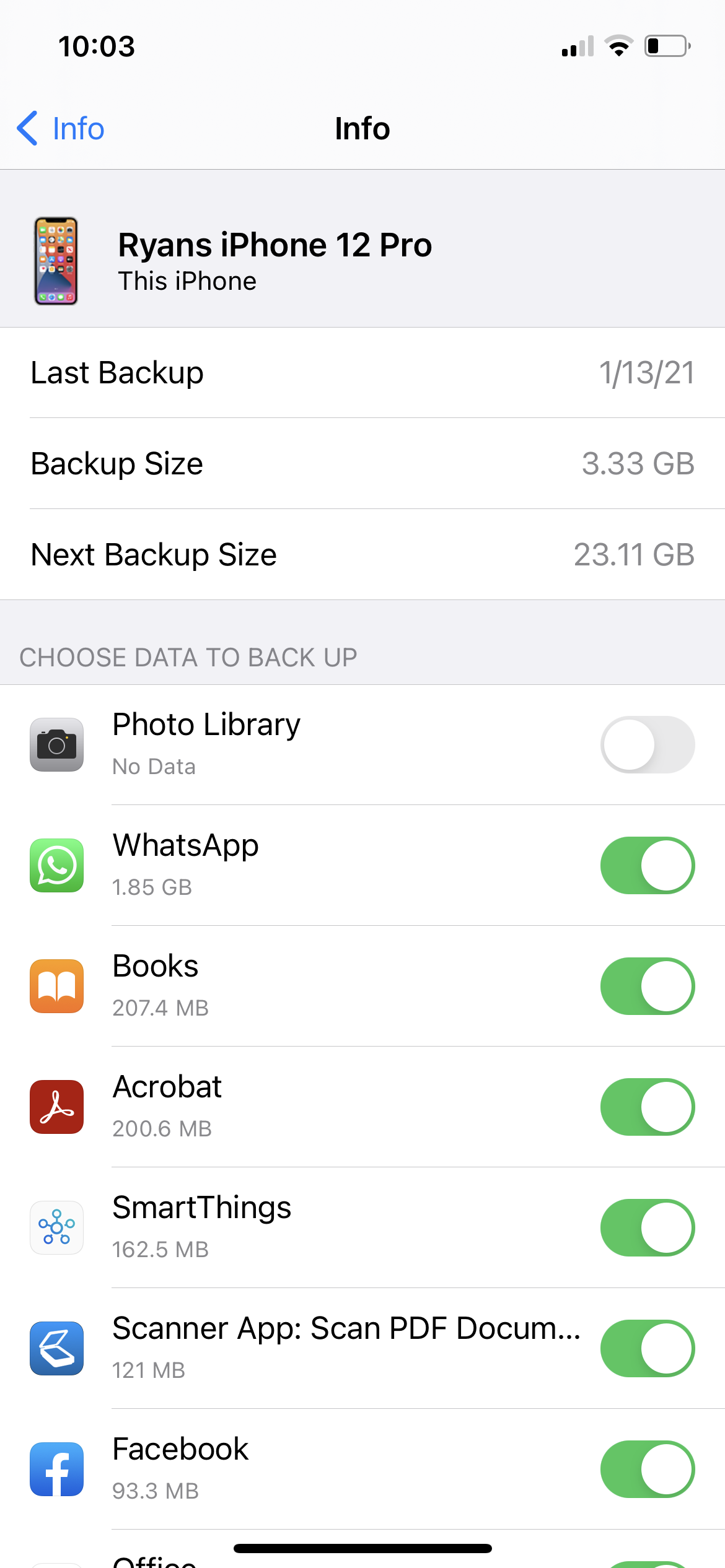The image size is (725, 1568).
Task: Select the Acrobat icon
Action: [56, 1107]
